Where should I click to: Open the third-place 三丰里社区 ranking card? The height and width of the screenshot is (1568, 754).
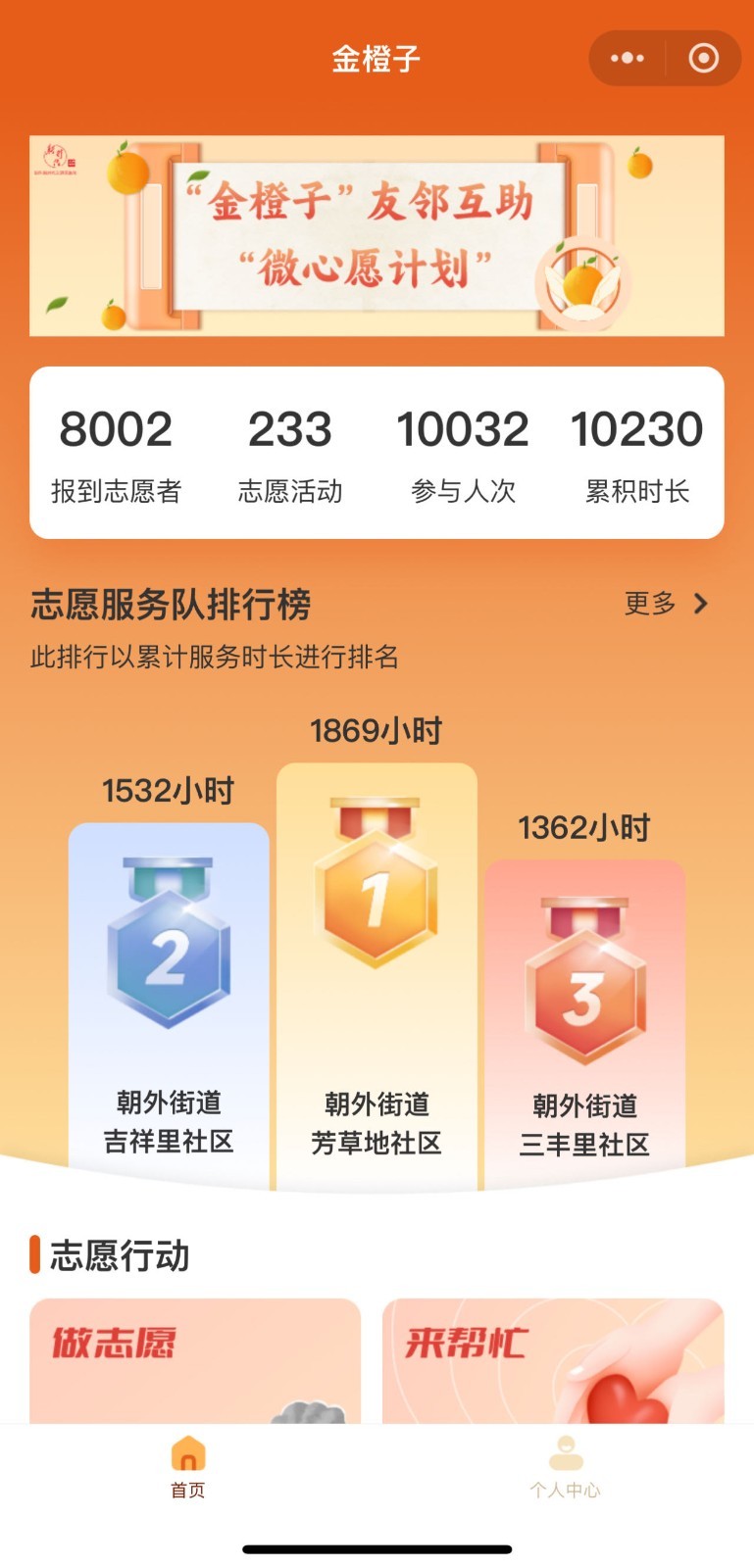[x=584, y=1024]
